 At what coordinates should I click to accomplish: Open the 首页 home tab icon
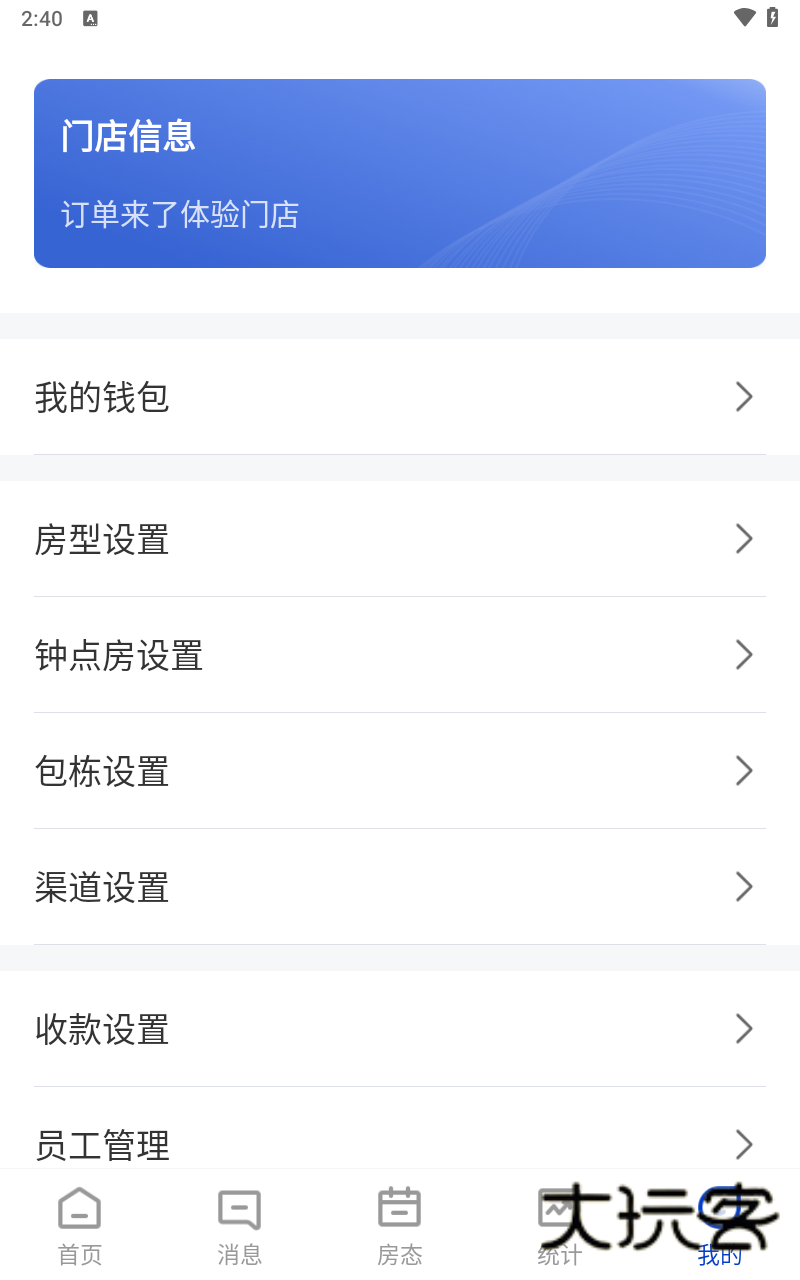coord(79,1208)
